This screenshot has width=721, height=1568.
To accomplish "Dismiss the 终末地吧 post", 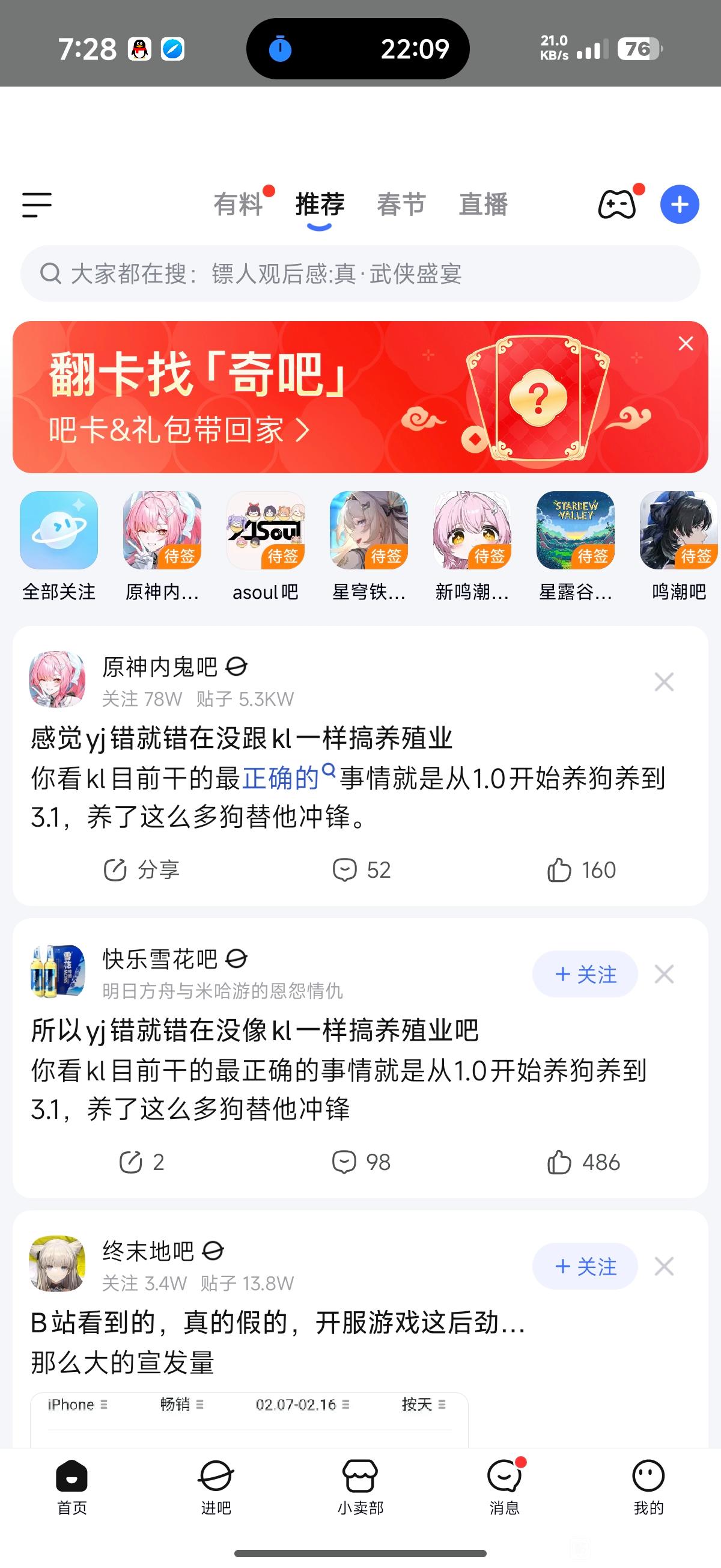I will [664, 1267].
